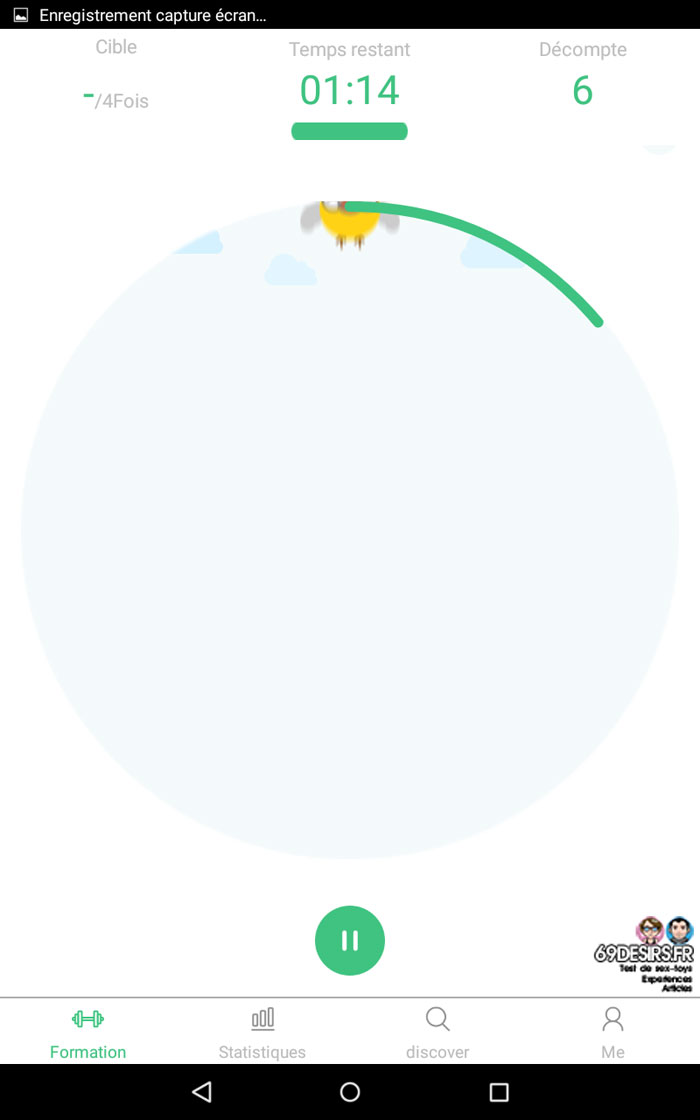Switch to the Statistiques tab
The width and height of the screenshot is (700, 1120).
coord(262,1033)
